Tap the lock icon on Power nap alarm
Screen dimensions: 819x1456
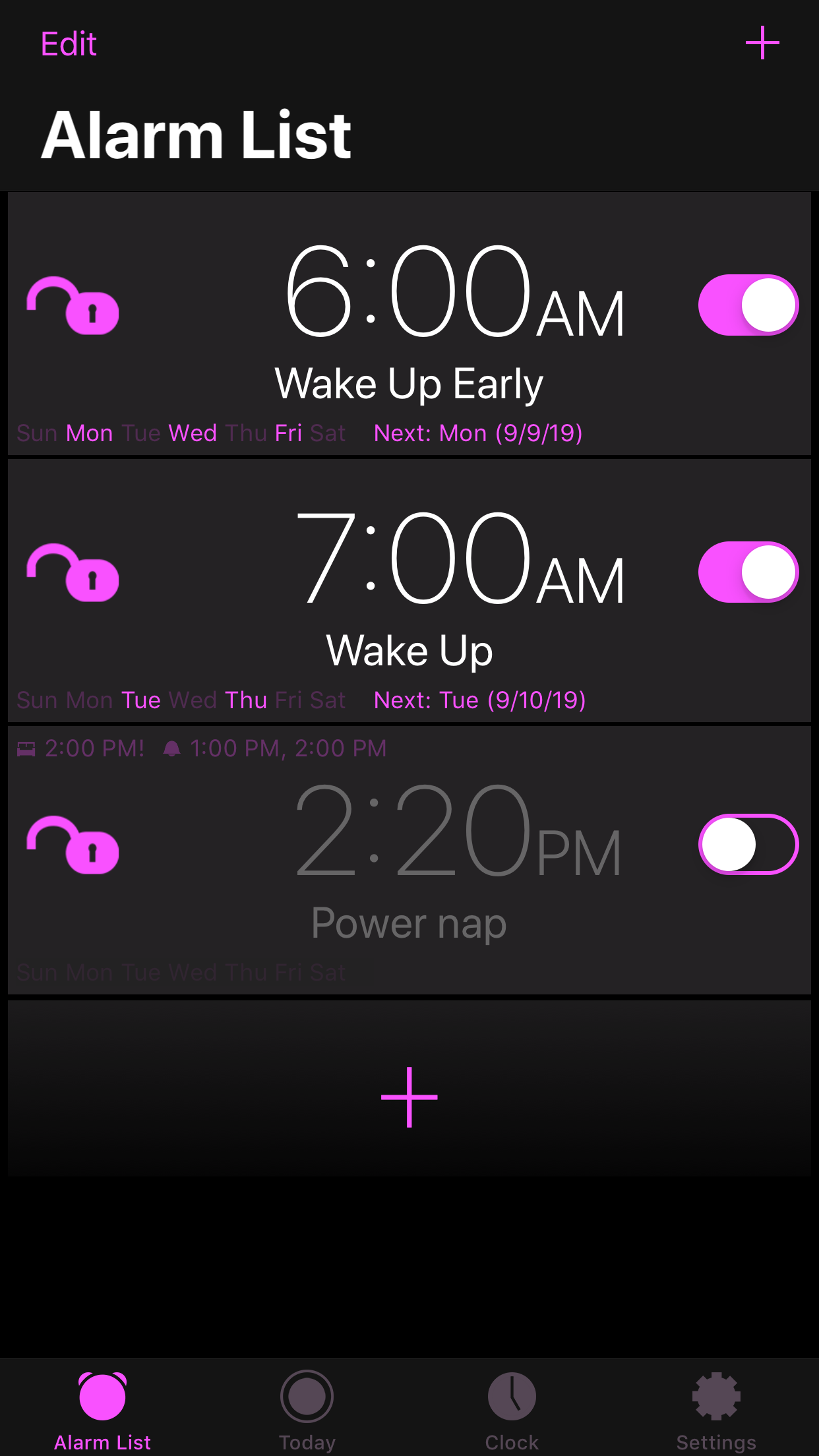[x=73, y=845]
